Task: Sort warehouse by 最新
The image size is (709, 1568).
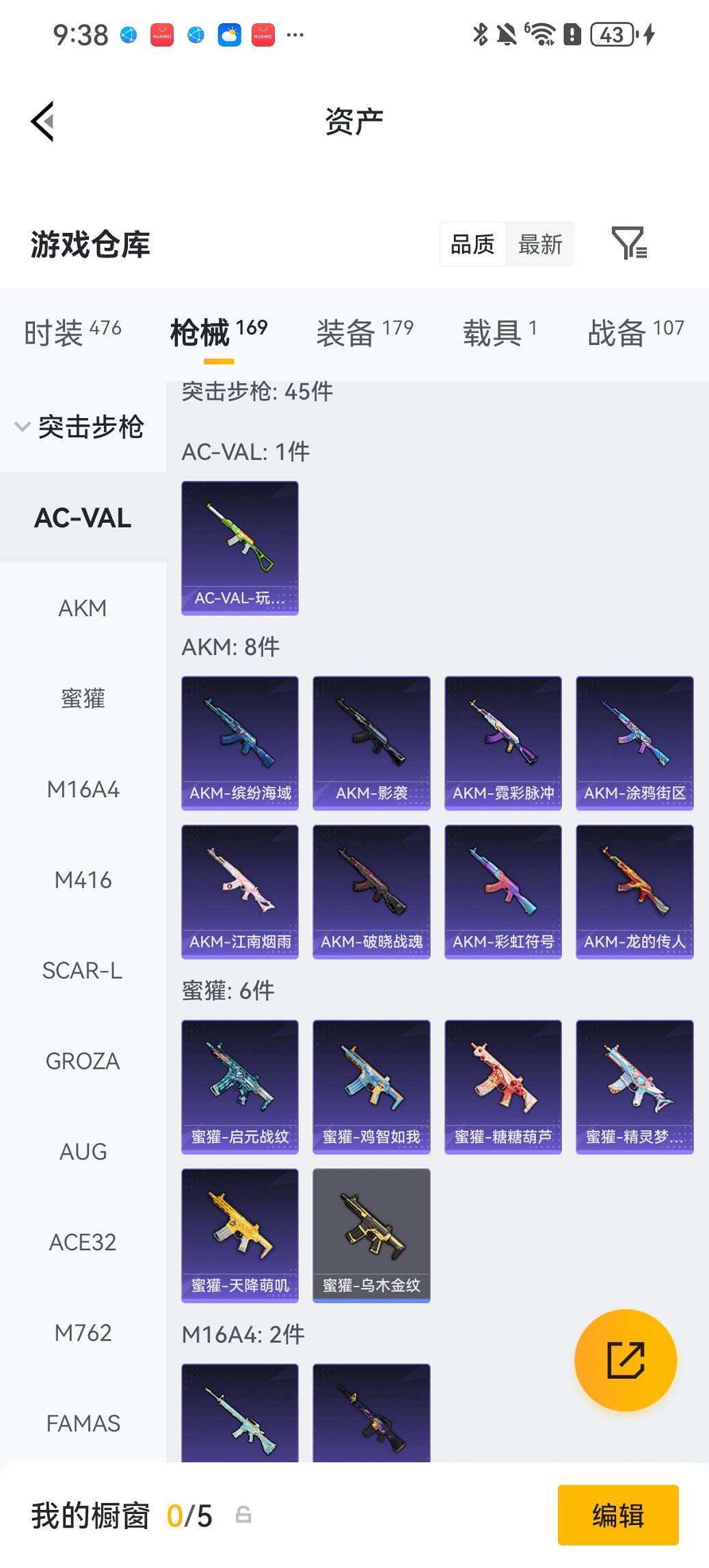Action: tap(539, 244)
